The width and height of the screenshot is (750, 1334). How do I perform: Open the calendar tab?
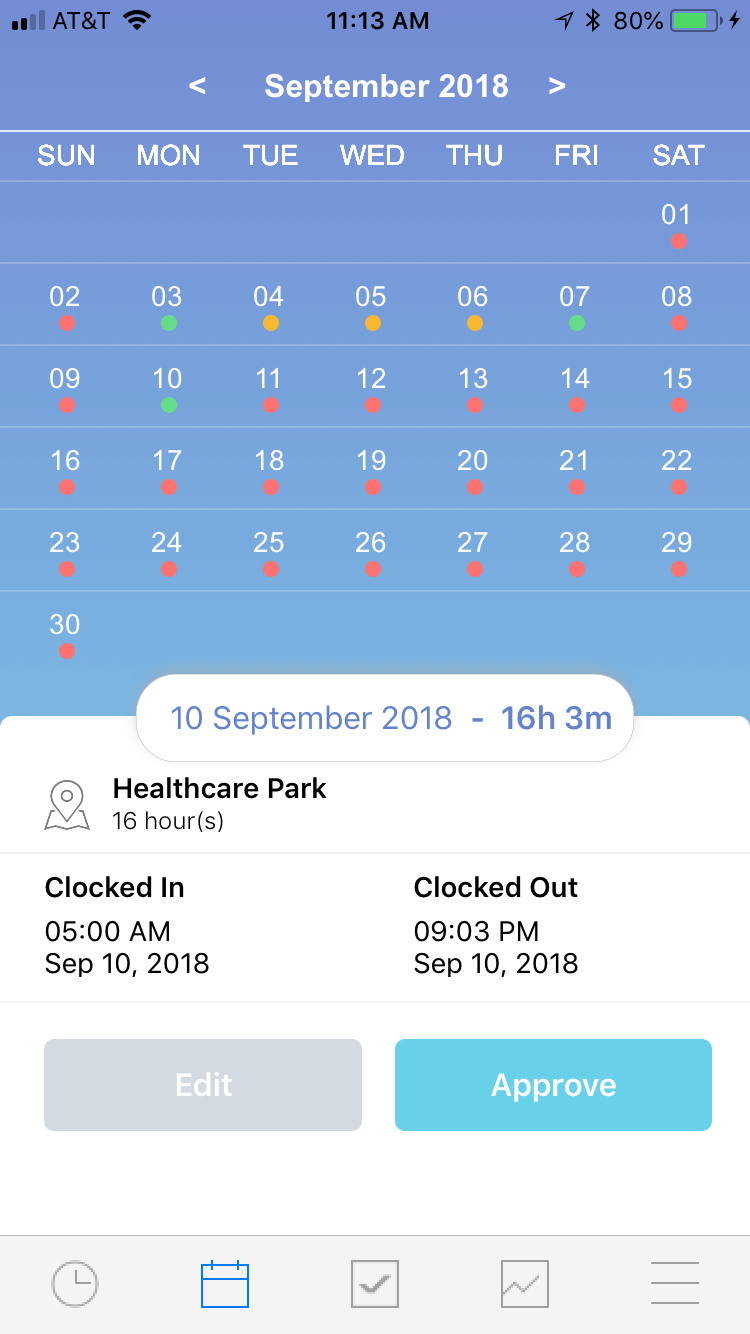point(225,1284)
